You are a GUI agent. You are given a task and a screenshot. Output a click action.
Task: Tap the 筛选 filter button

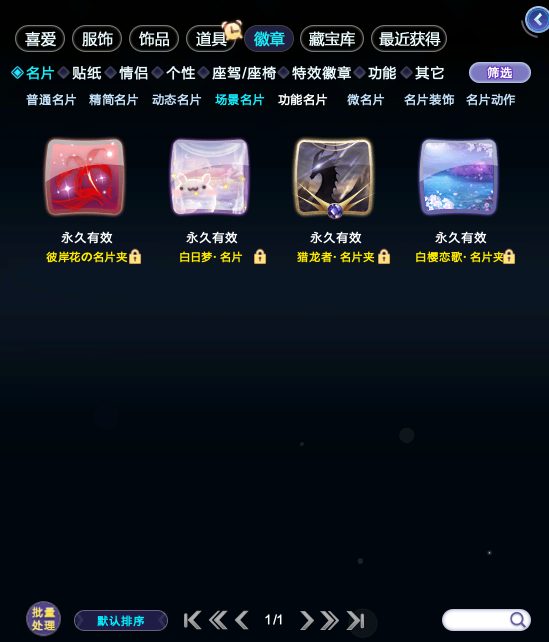click(x=499, y=73)
